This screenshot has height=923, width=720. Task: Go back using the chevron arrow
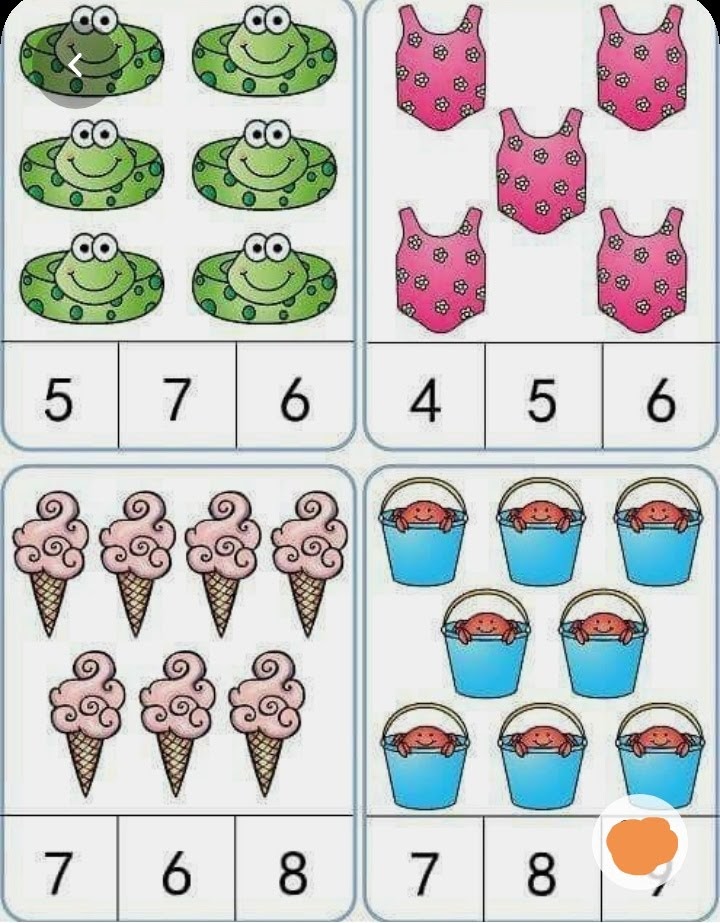pyautogui.click(x=75, y=66)
